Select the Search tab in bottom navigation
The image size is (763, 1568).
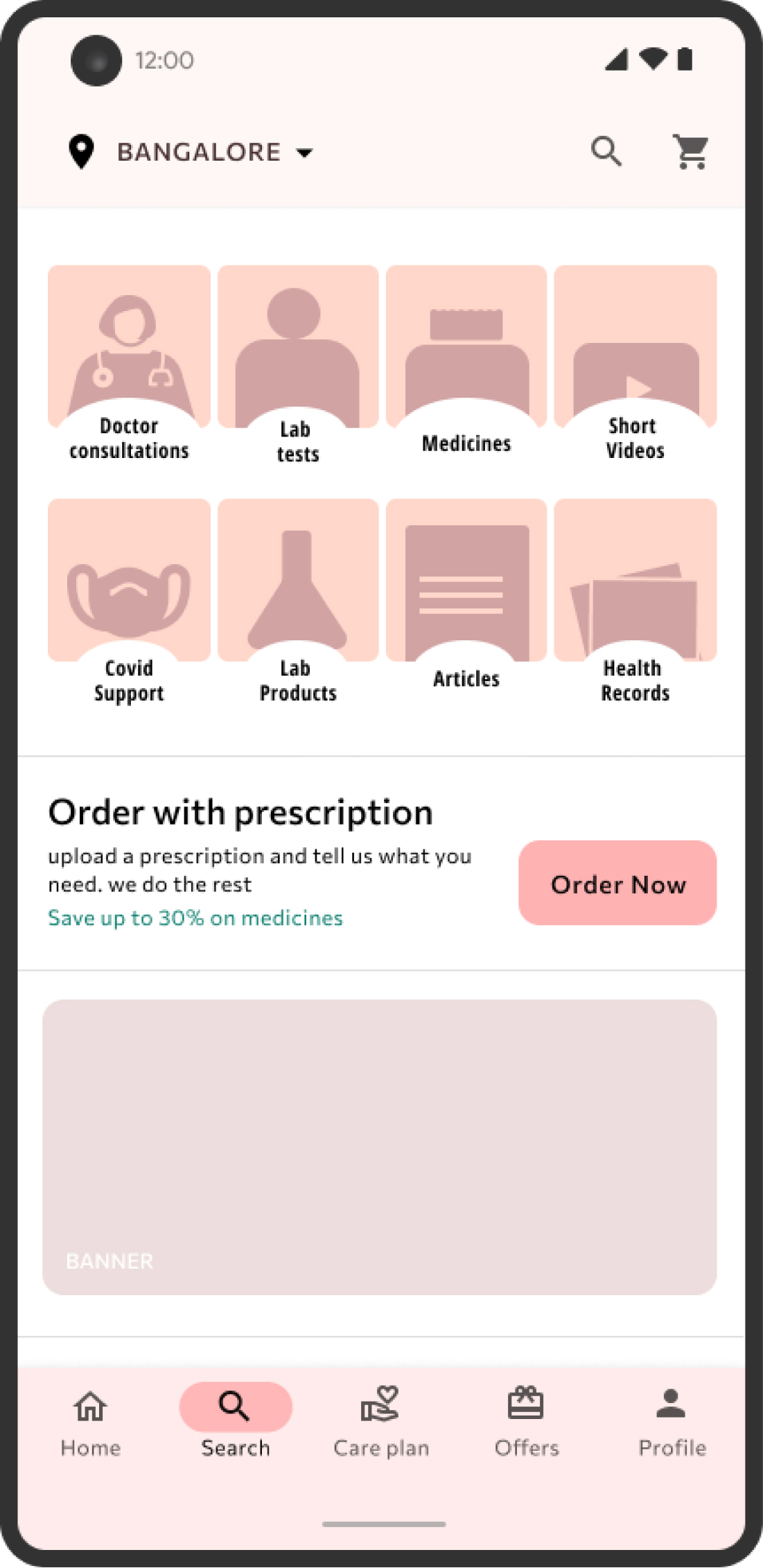236,1422
